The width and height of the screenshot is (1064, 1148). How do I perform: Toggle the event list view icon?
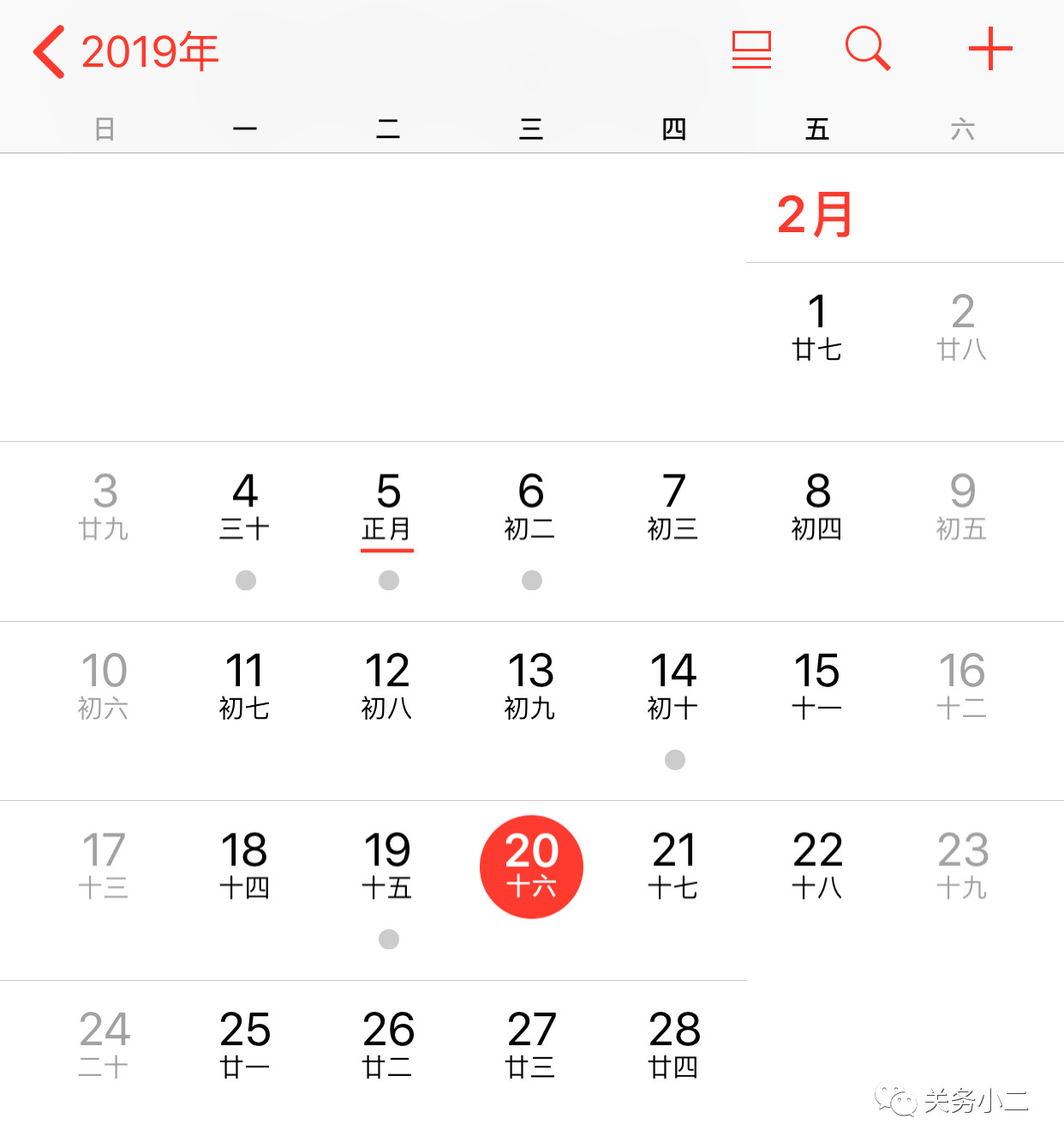pos(751,50)
